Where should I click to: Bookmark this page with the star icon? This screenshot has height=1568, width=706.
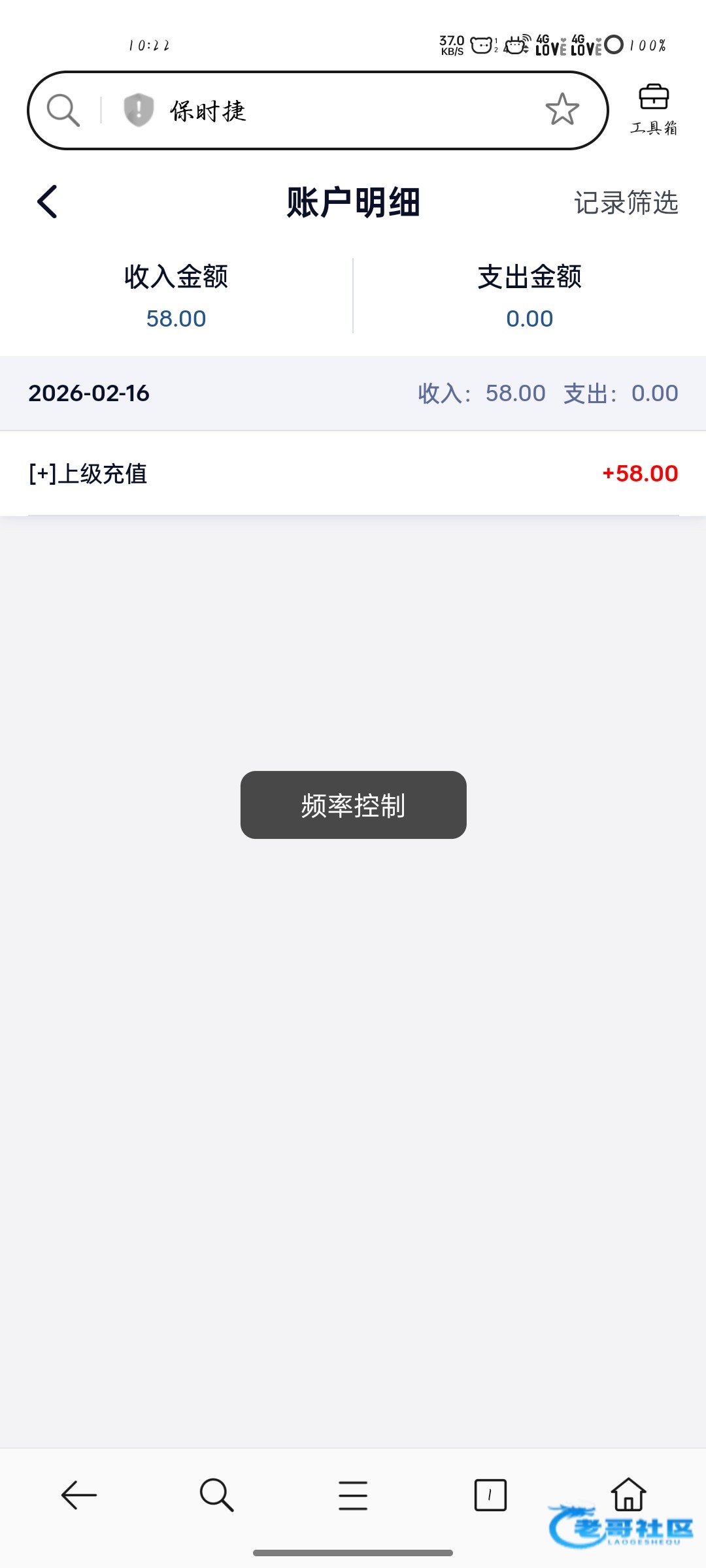562,110
